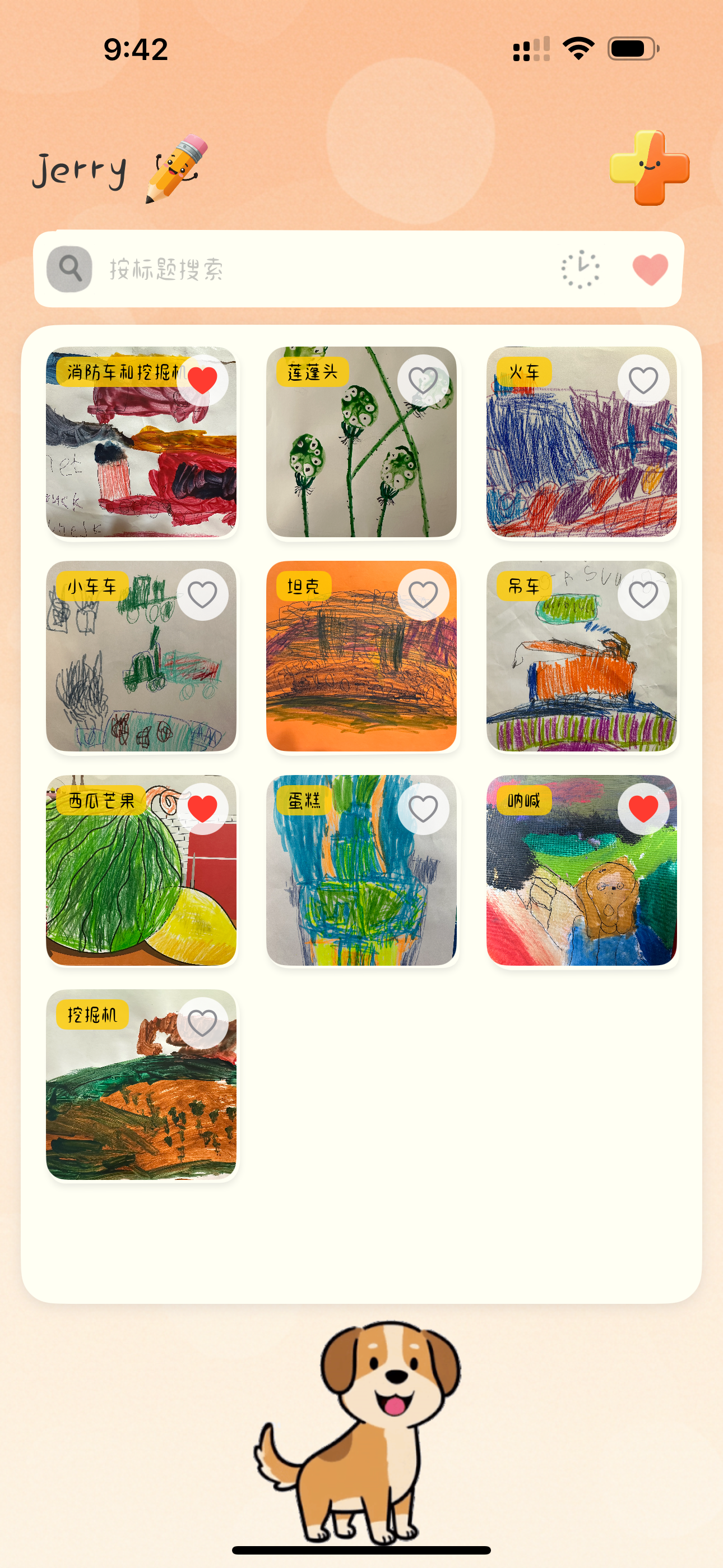Unlike the 消防车和挖掘机 drawing
This screenshot has height=1568, width=723.
tap(203, 380)
